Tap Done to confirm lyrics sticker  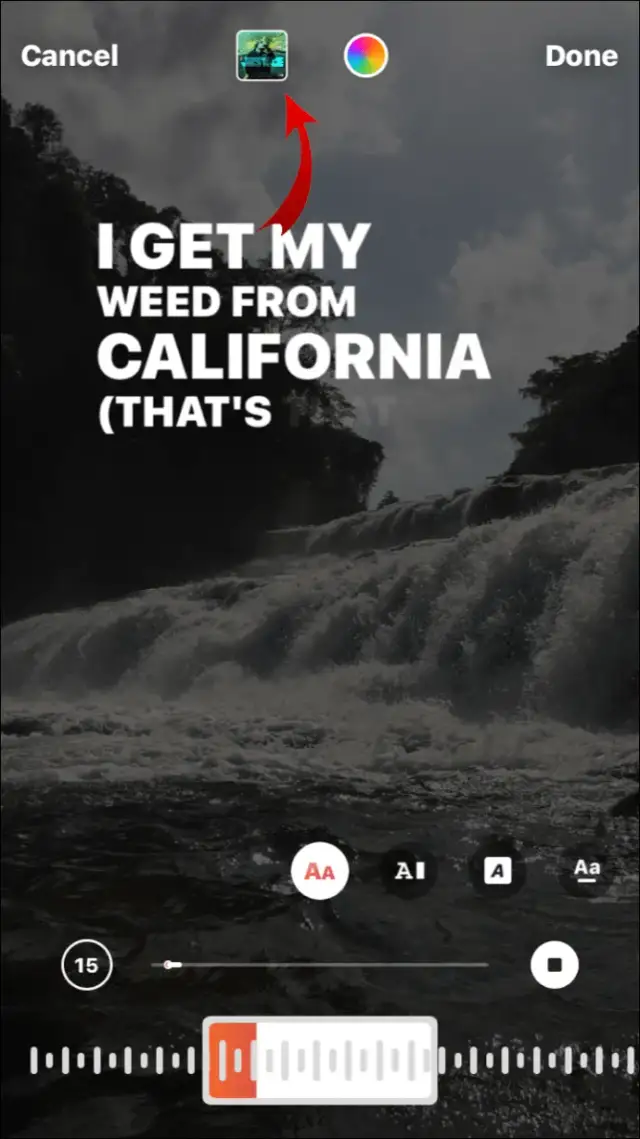[x=583, y=56]
